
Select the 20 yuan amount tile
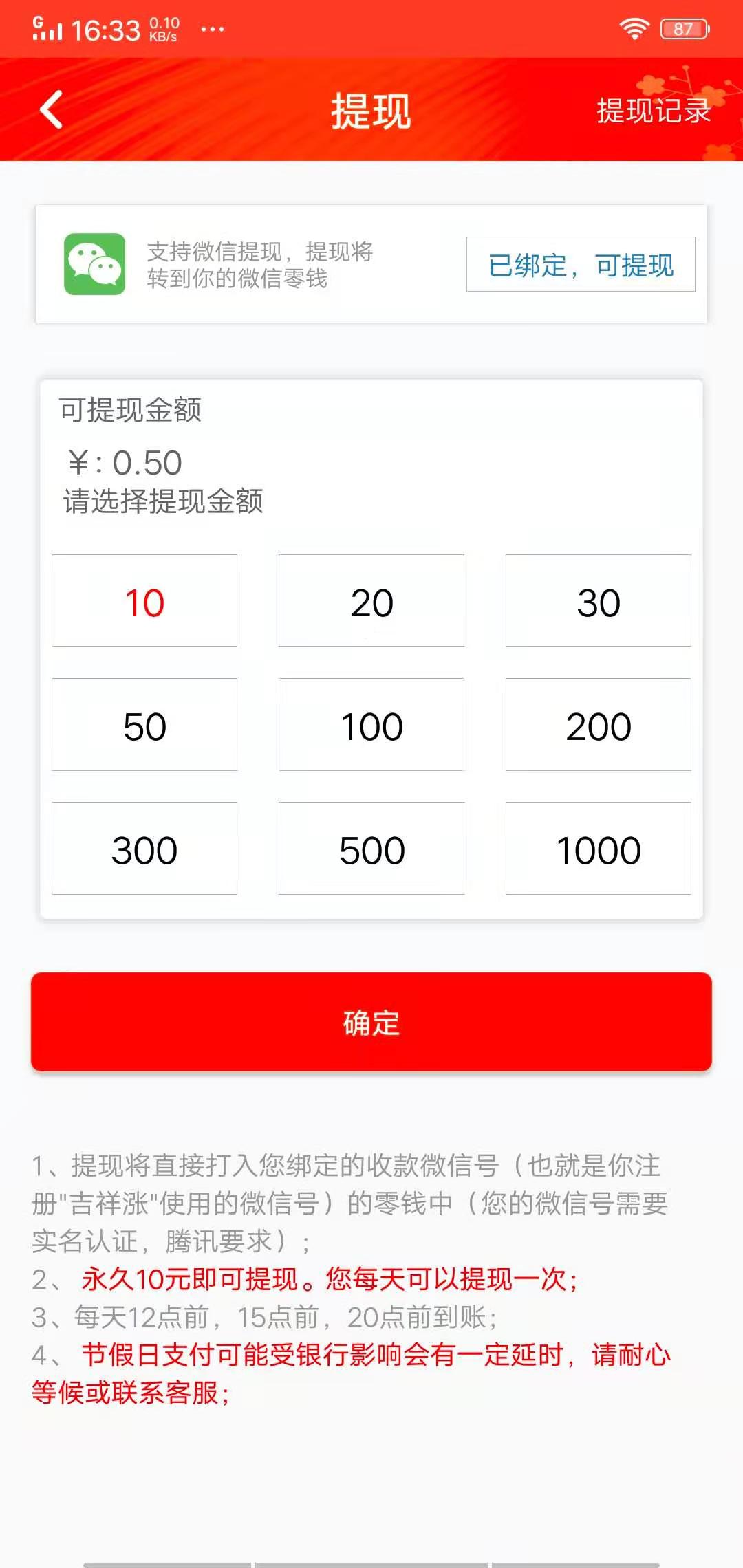[371, 600]
